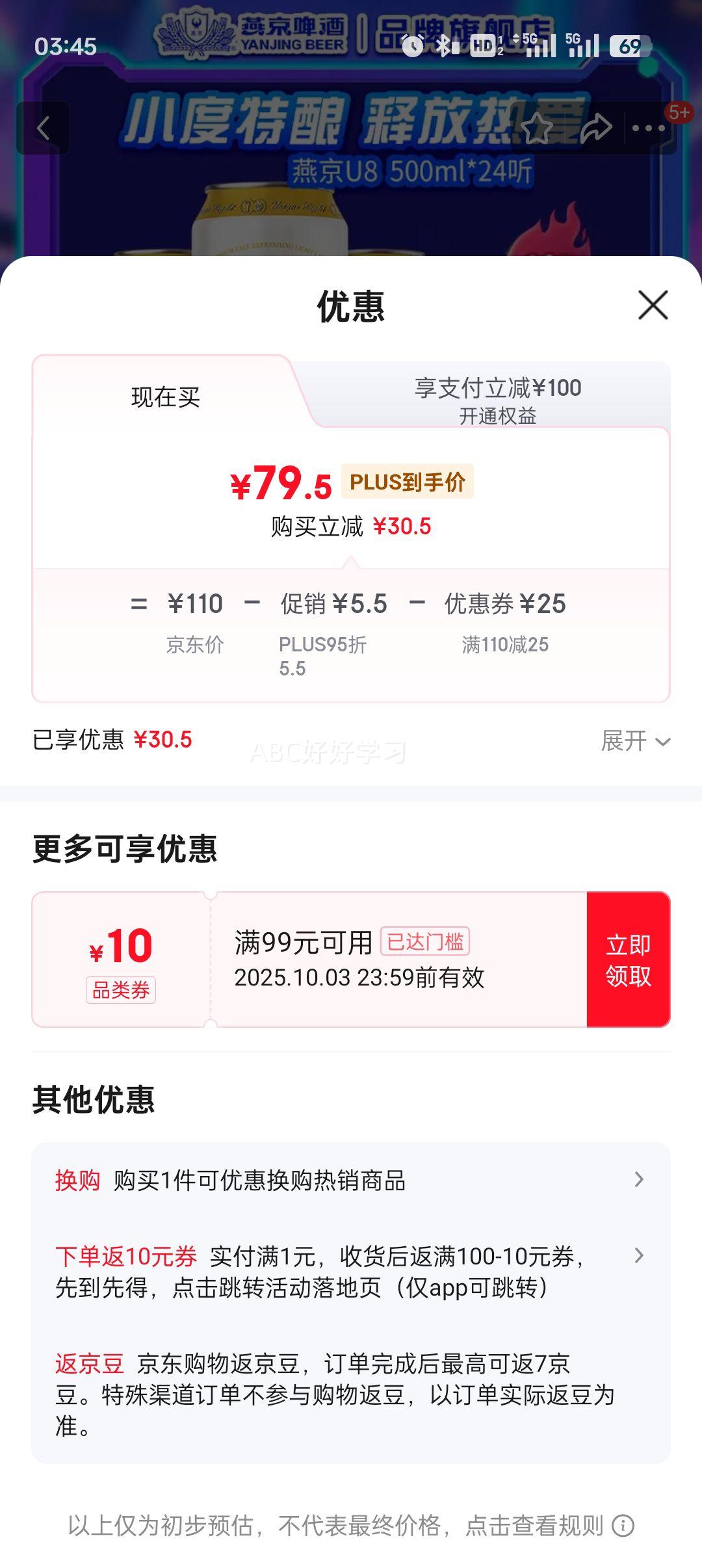This screenshot has width=702, height=1568.
Task: Go back using the top arrow
Action: coord(44,128)
